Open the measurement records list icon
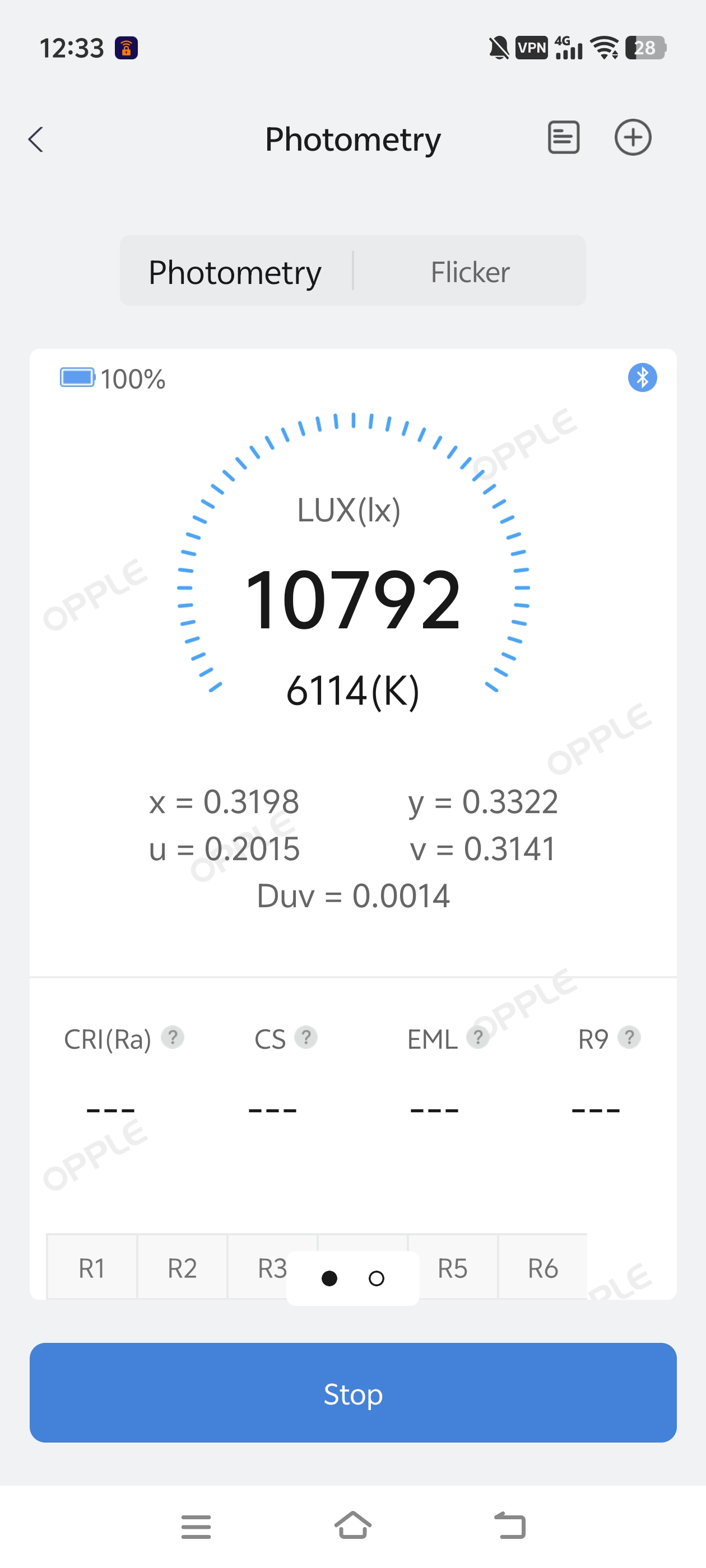 (564, 138)
